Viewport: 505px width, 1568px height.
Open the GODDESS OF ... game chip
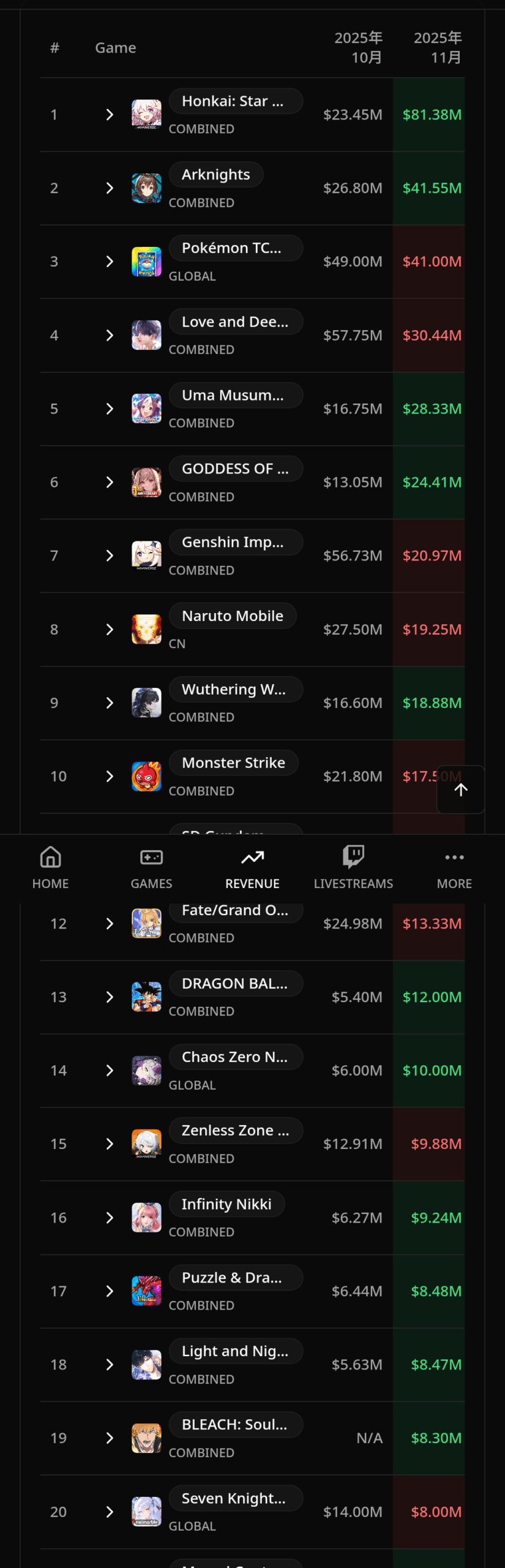click(x=235, y=469)
